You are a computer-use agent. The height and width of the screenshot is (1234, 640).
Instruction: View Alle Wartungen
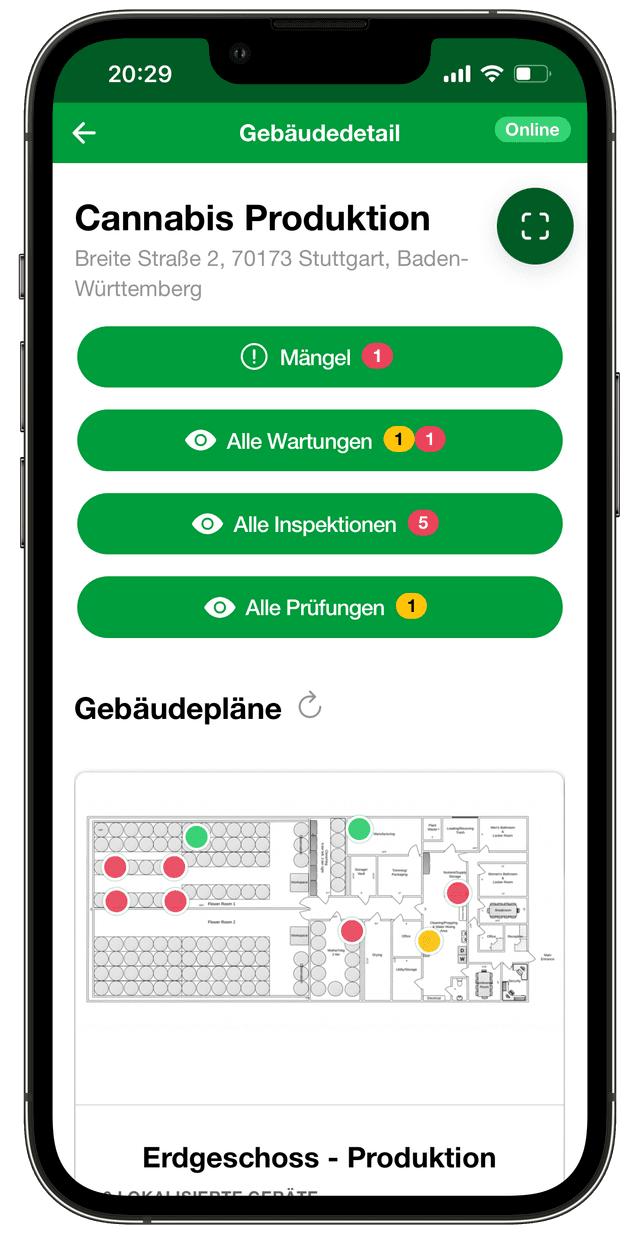(x=319, y=440)
